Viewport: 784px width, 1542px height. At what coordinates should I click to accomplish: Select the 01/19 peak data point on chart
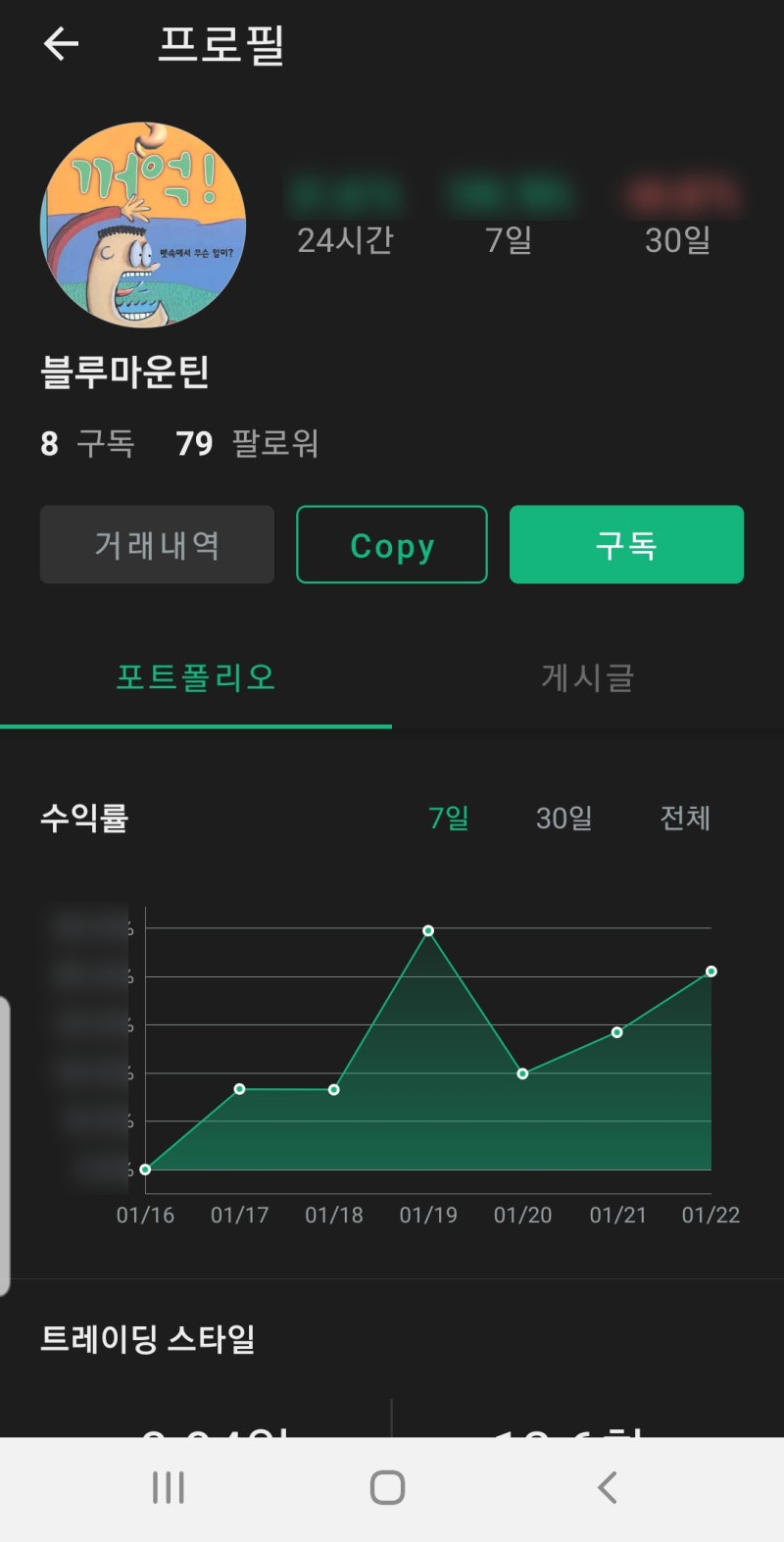click(x=428, y=931)
